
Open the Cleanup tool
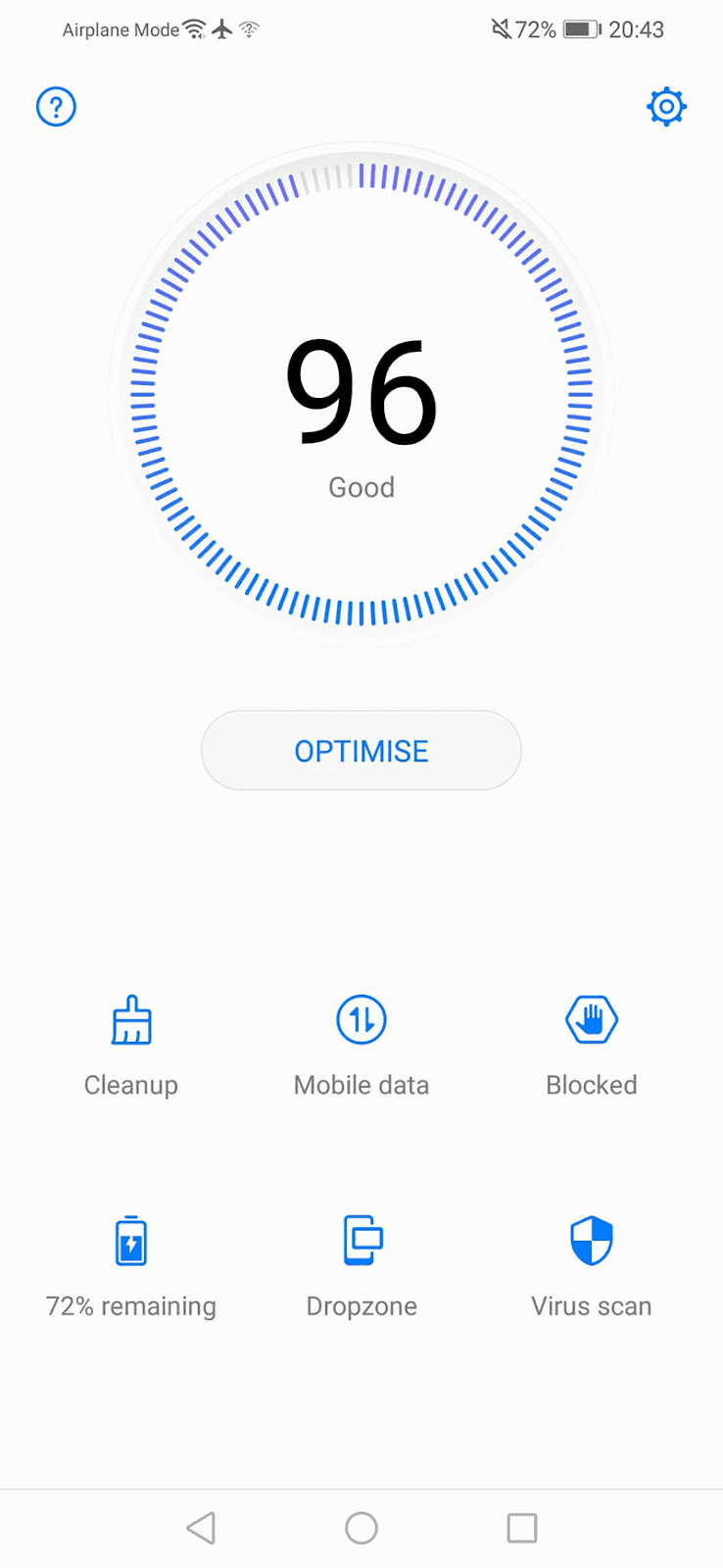pyautogui.click(x=131, y=1043)
